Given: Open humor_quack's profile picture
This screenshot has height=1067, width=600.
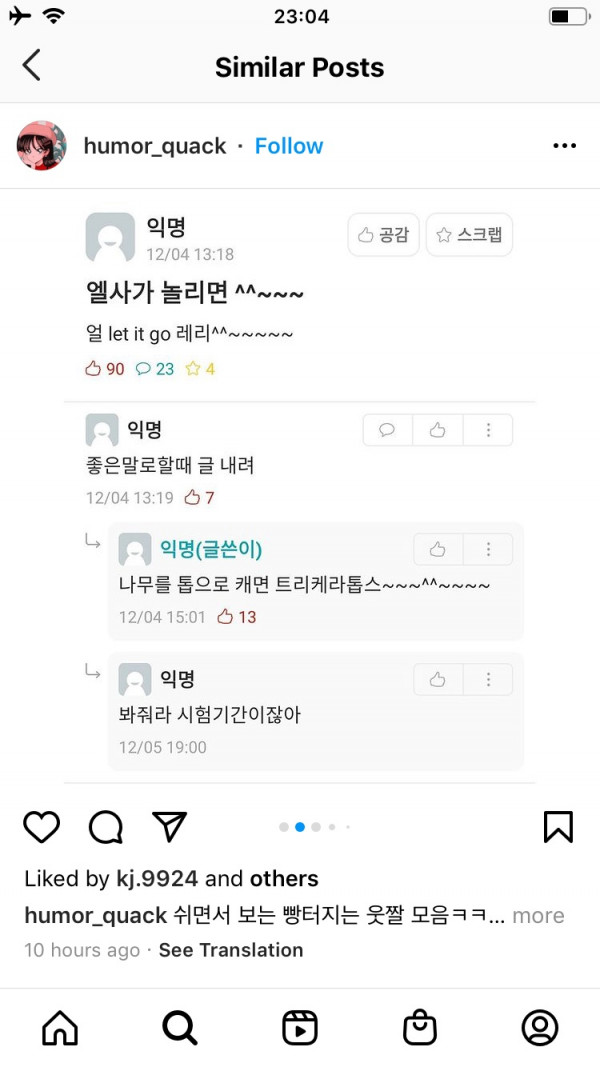Looking at the screenshot, I should pos(42,146).
